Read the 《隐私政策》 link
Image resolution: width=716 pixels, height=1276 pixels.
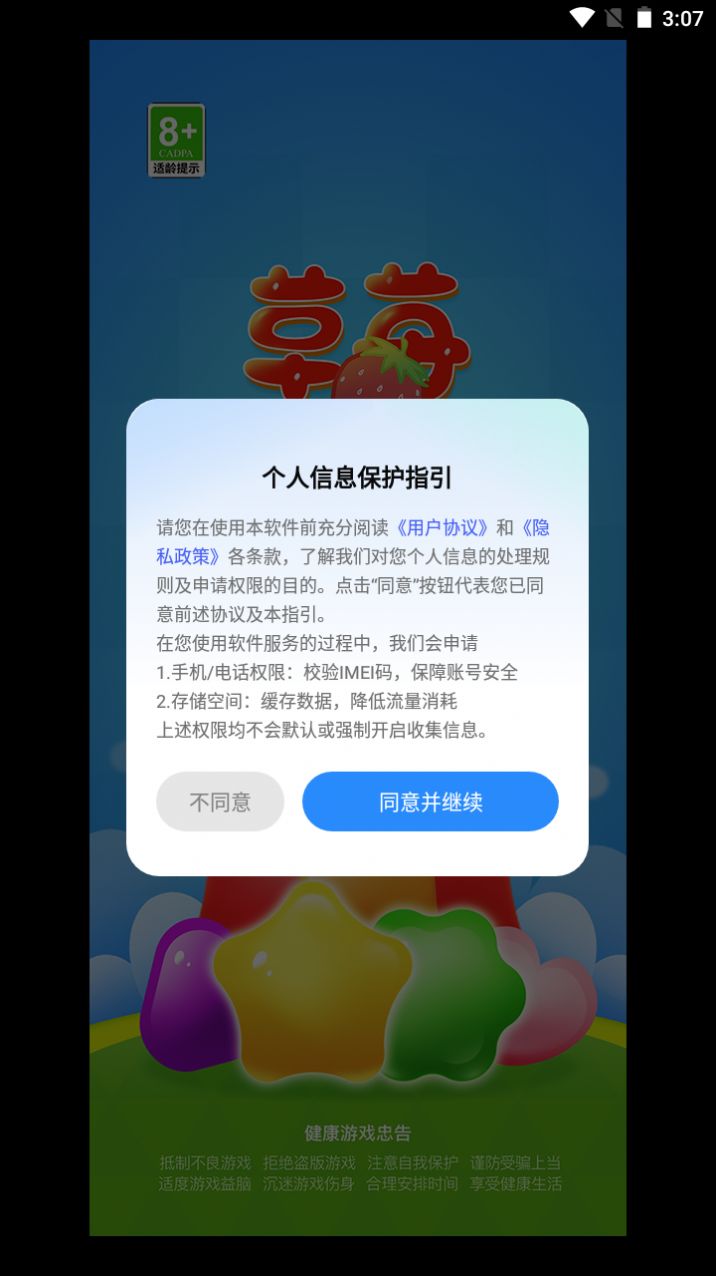pos(188,556)
